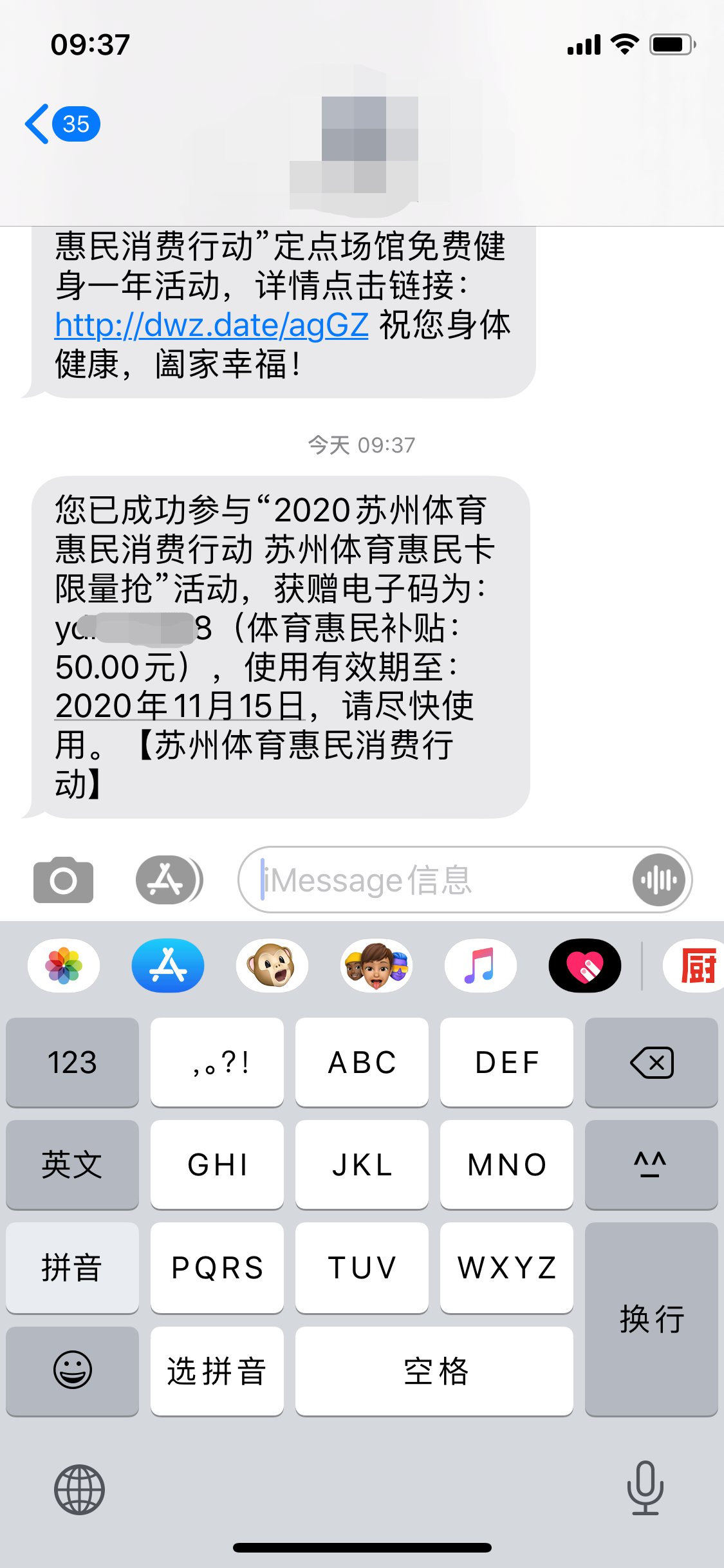724x1568 pixels.
Task: Open the camera to attach a photo
Action: click(x=63, y=880)
